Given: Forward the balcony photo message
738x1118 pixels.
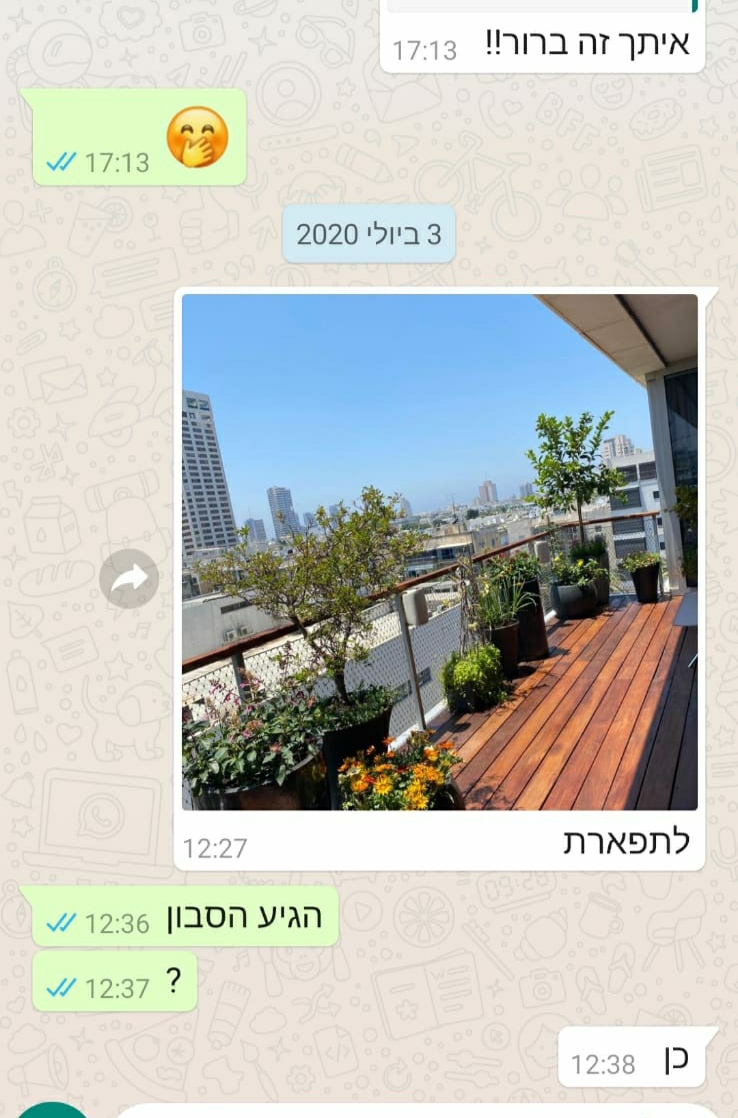Looking at the screenshot, I should coord(129,578).
